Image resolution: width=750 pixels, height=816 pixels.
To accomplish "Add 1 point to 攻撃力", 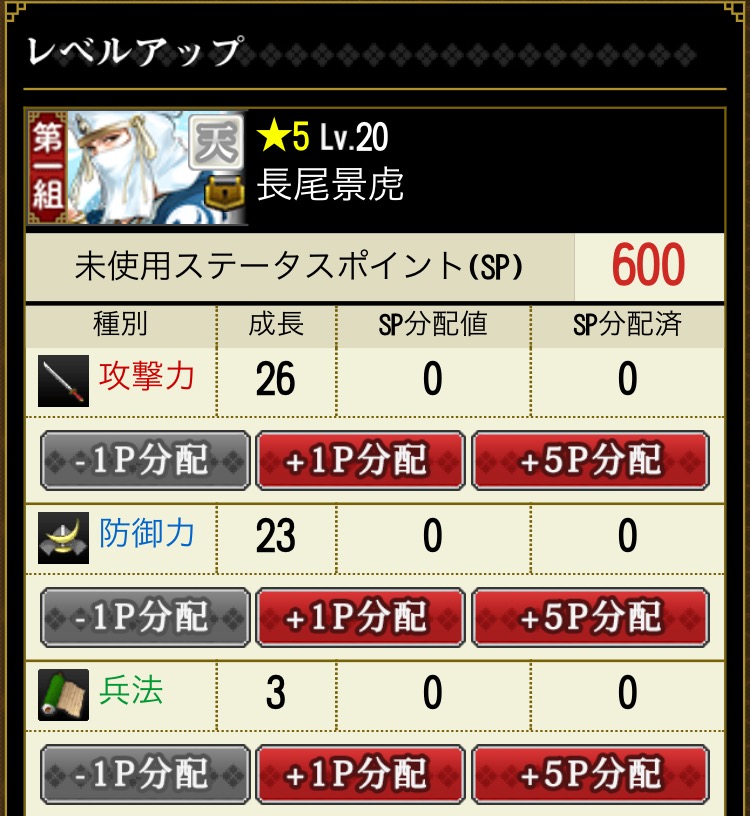I will [x=360, y=460].
